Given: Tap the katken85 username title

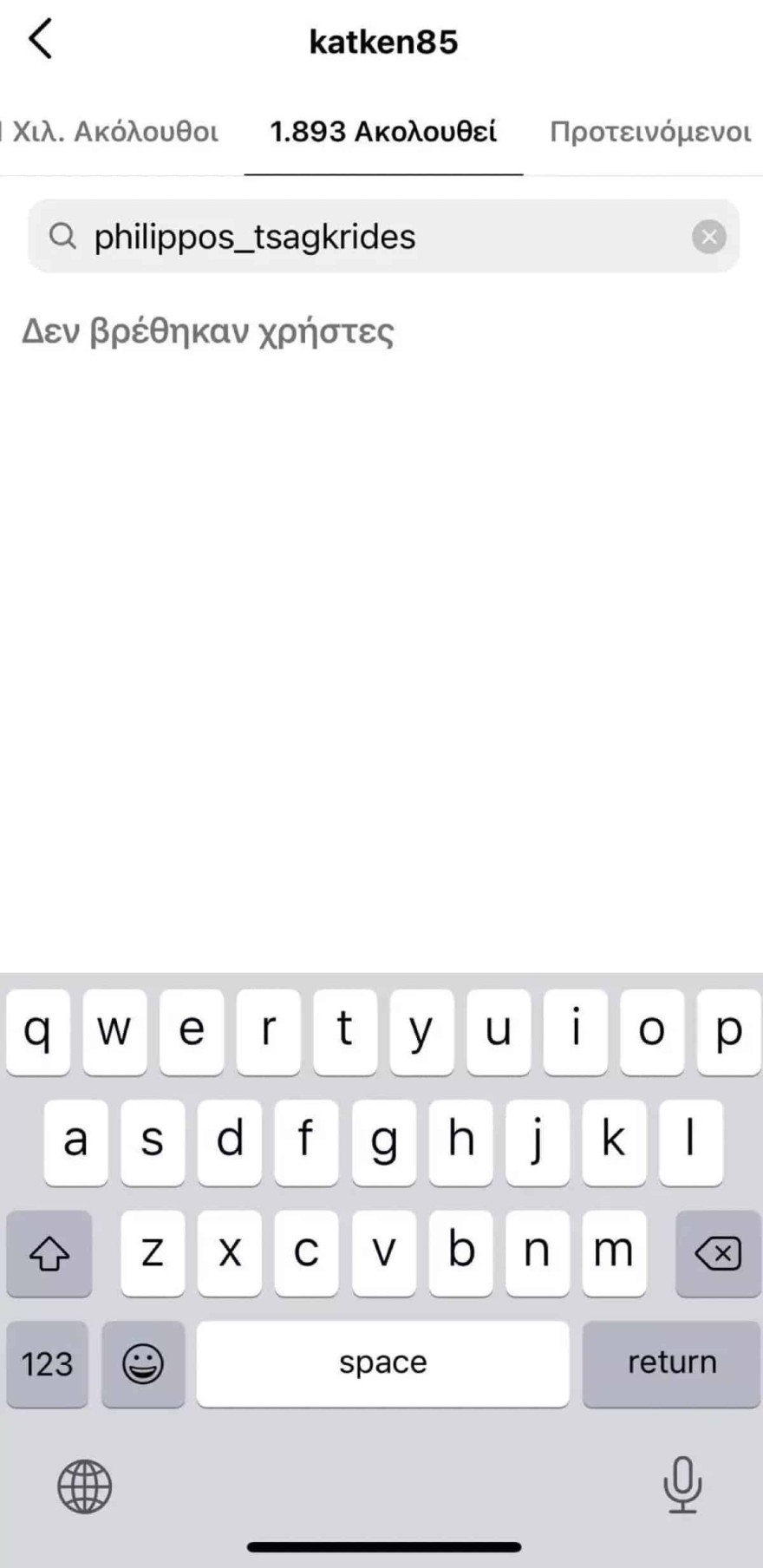Looking at the screenshot, I should click(x=382, y=41).
